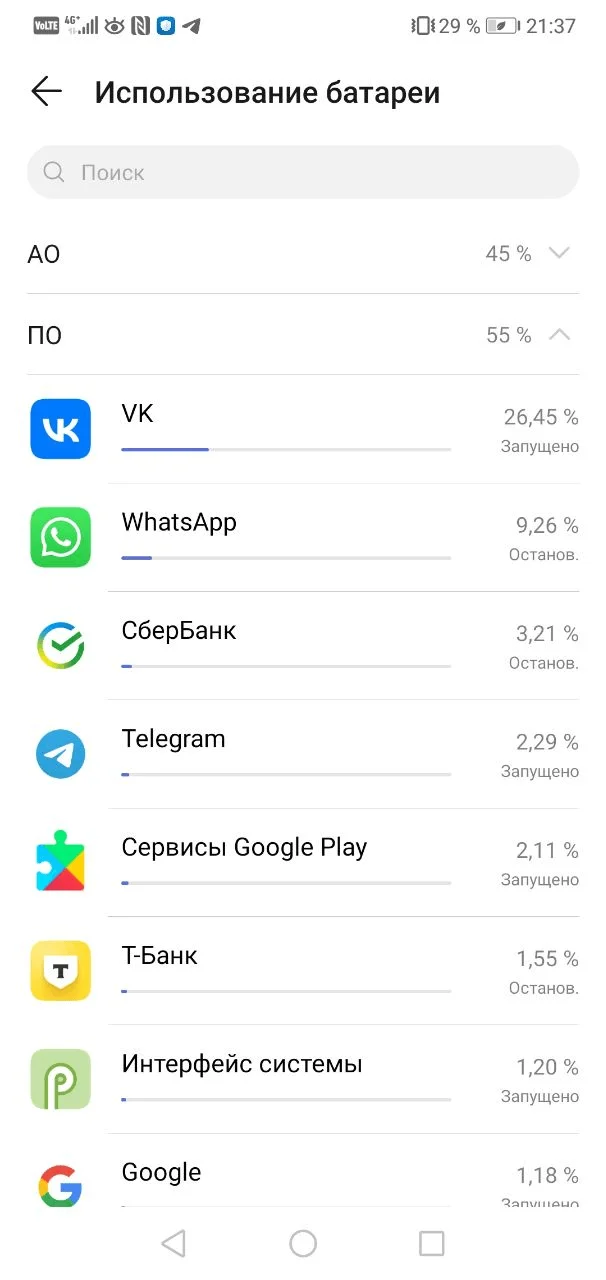The width and height of the screenshot is (606, 1280).
Task: Open Интерфейс системы usage details
Action: (302, 1078)
